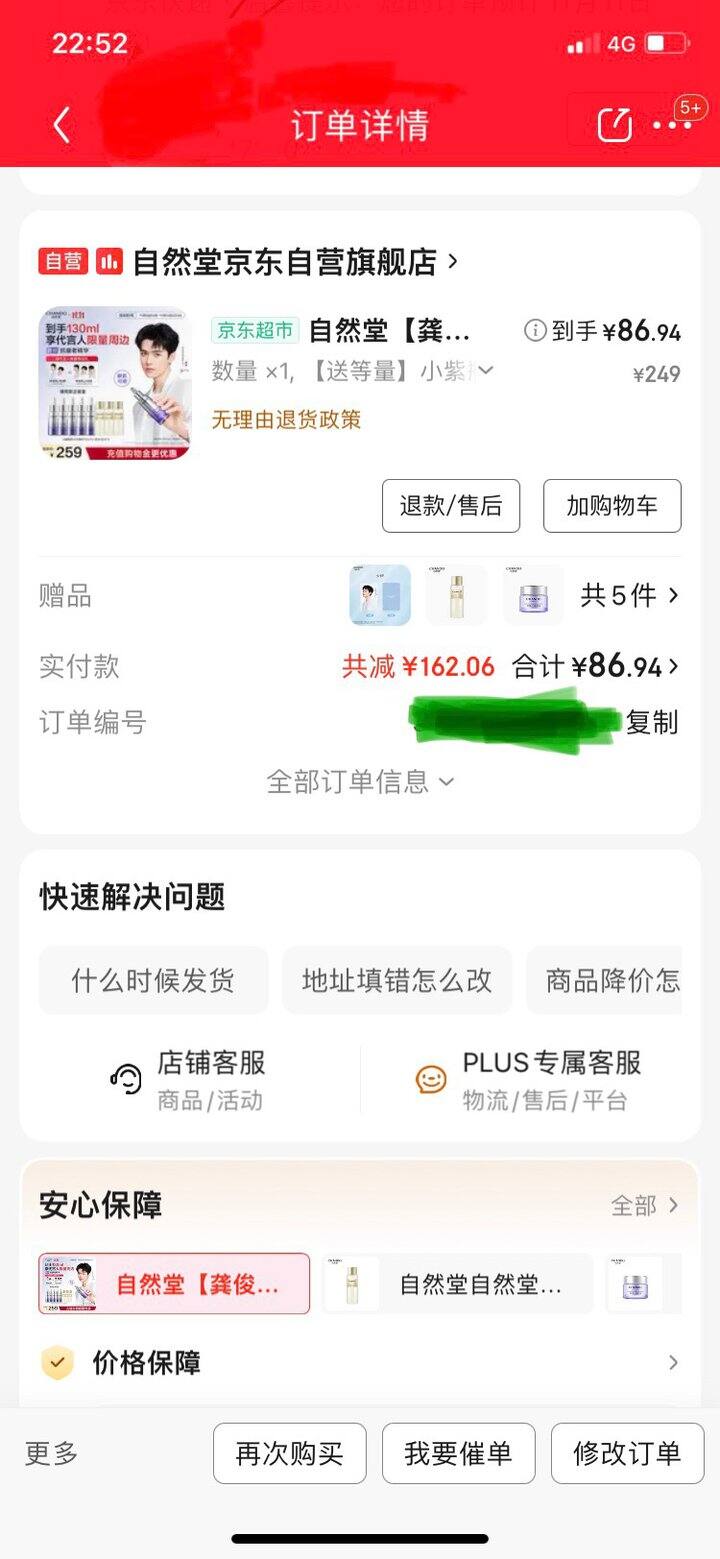Tap the 退款/售后 button
Viewport: 720px width, 1559px height.
[x=451, y=506]
